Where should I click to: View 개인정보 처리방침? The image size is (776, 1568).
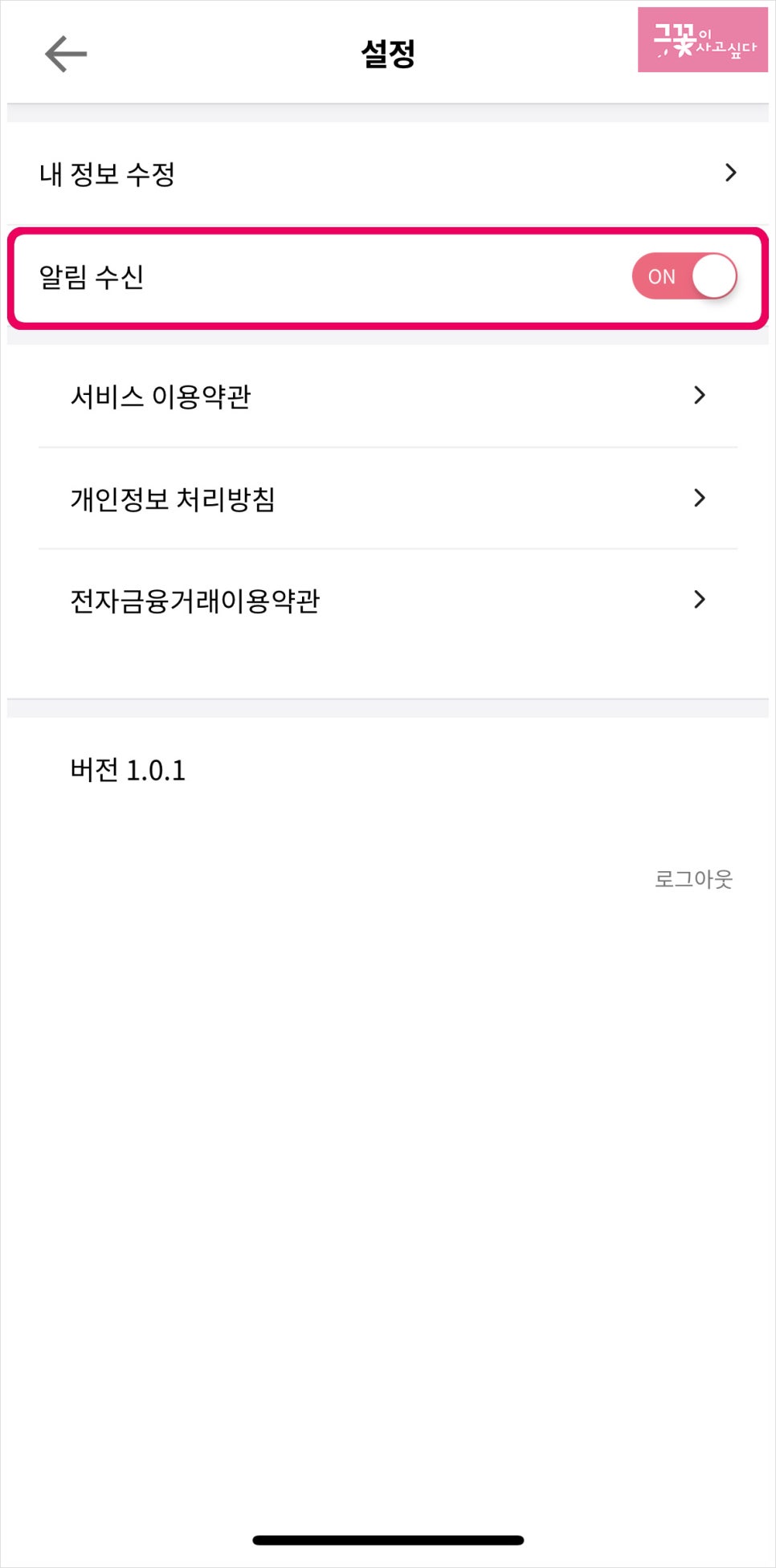click(387, 499)
